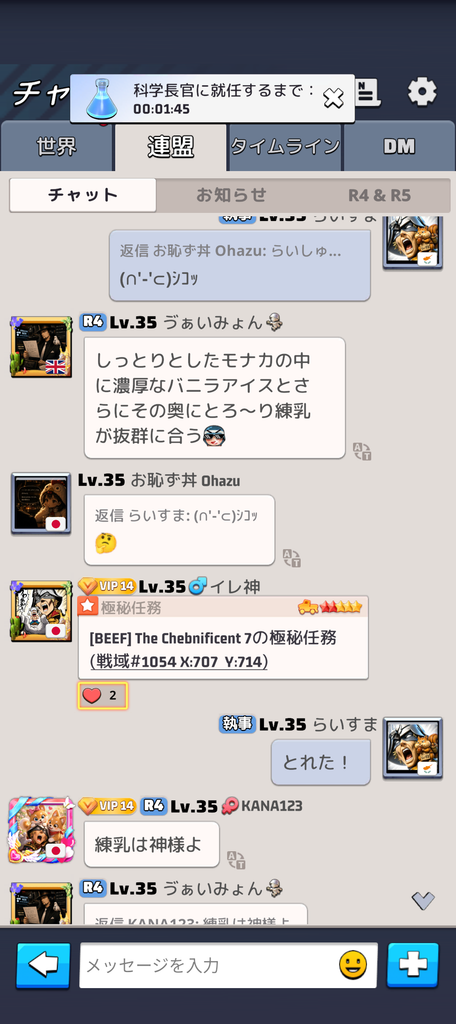The width and height of the screenshot is (456, 1024).
Task: Open the 極秘任務 coordinates link
Action: [x=180, y=662]
